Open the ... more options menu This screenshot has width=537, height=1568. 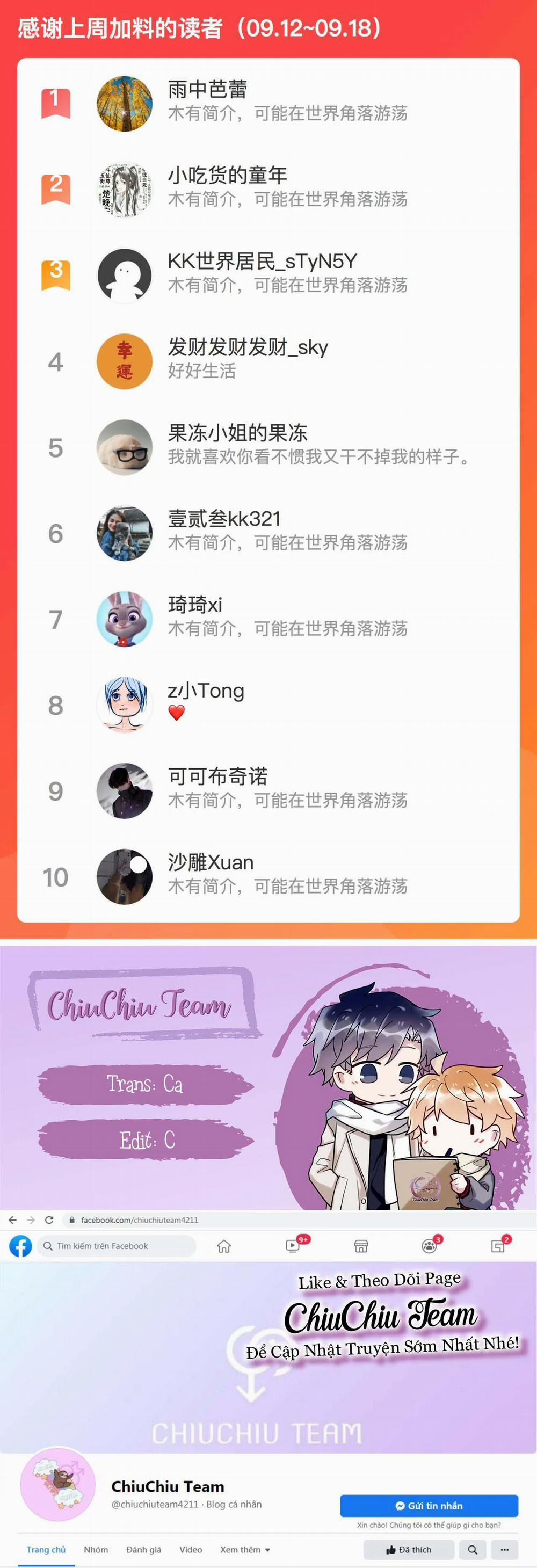click(x=504, y=1550)
